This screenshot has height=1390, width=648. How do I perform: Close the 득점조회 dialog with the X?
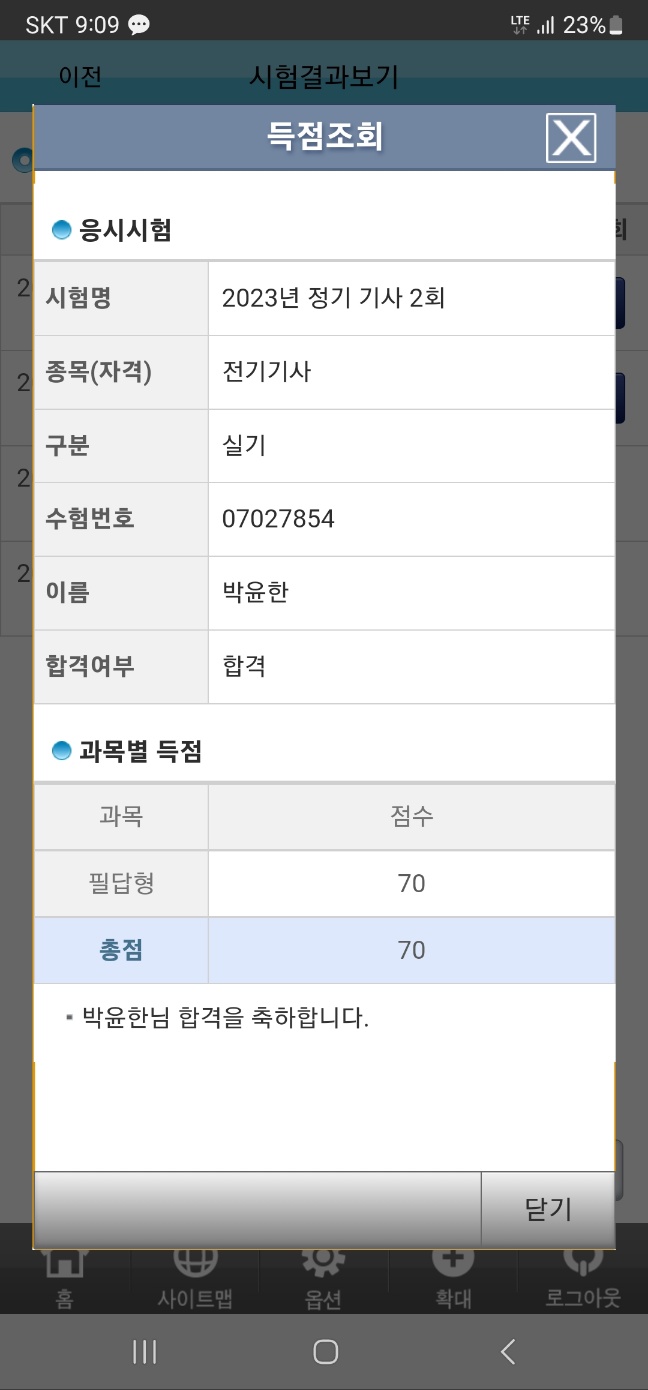click(x=571, y=137)
